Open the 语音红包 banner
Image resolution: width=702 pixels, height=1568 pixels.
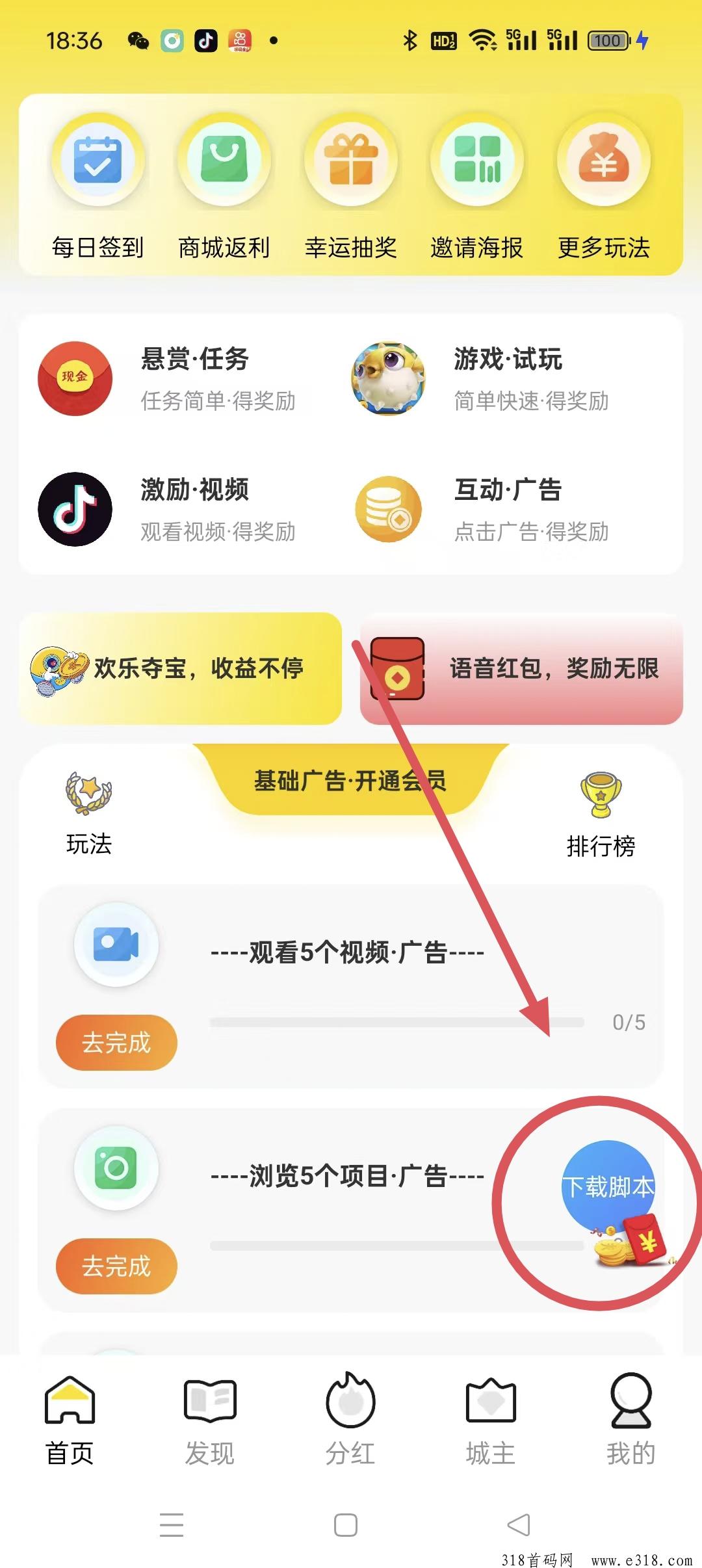tap(521, 668)
